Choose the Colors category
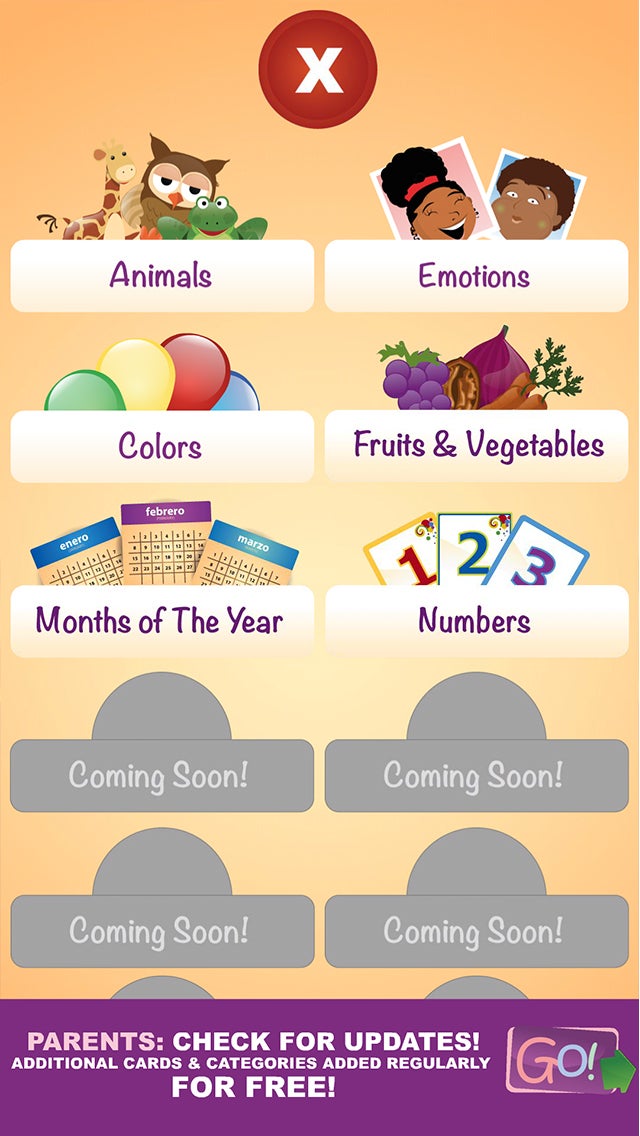Image resolution: width=640 pixels, height=1136 pixels. [162, 446]
